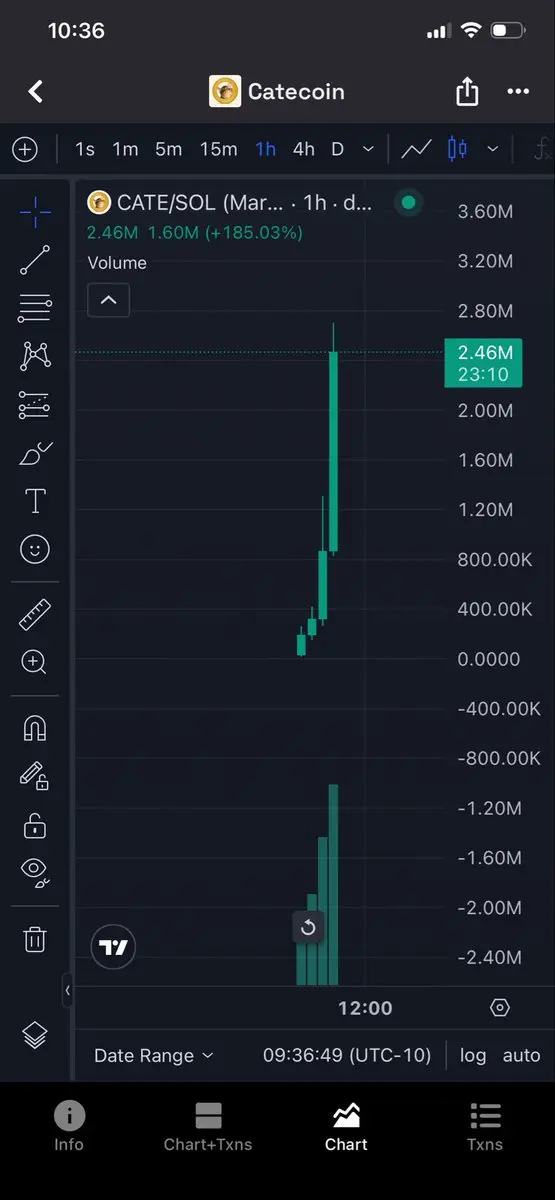This screenshot has height=1200, width=555.
Task: Reset the chart view
Action: coord(308,928)
